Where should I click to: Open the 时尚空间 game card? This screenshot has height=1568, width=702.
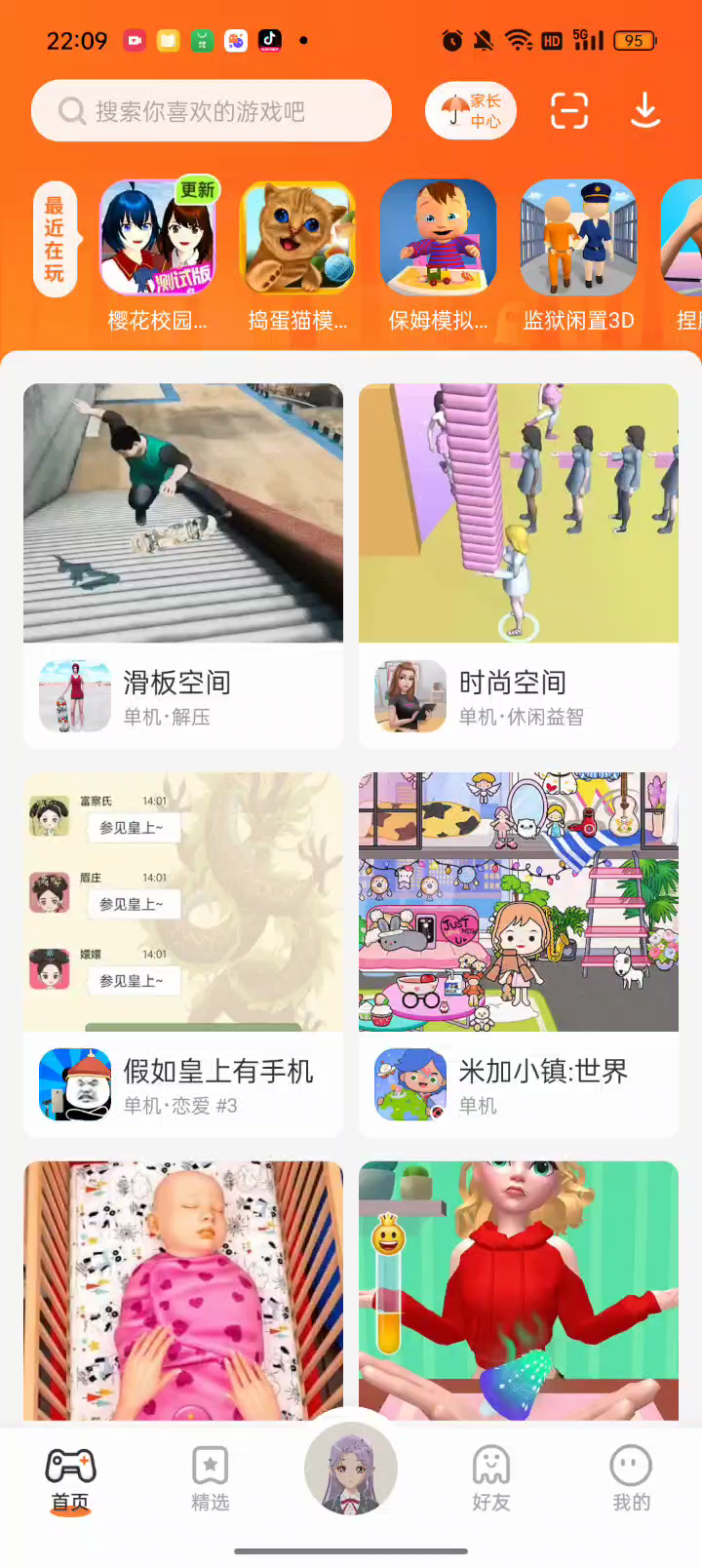pos(519,566)
